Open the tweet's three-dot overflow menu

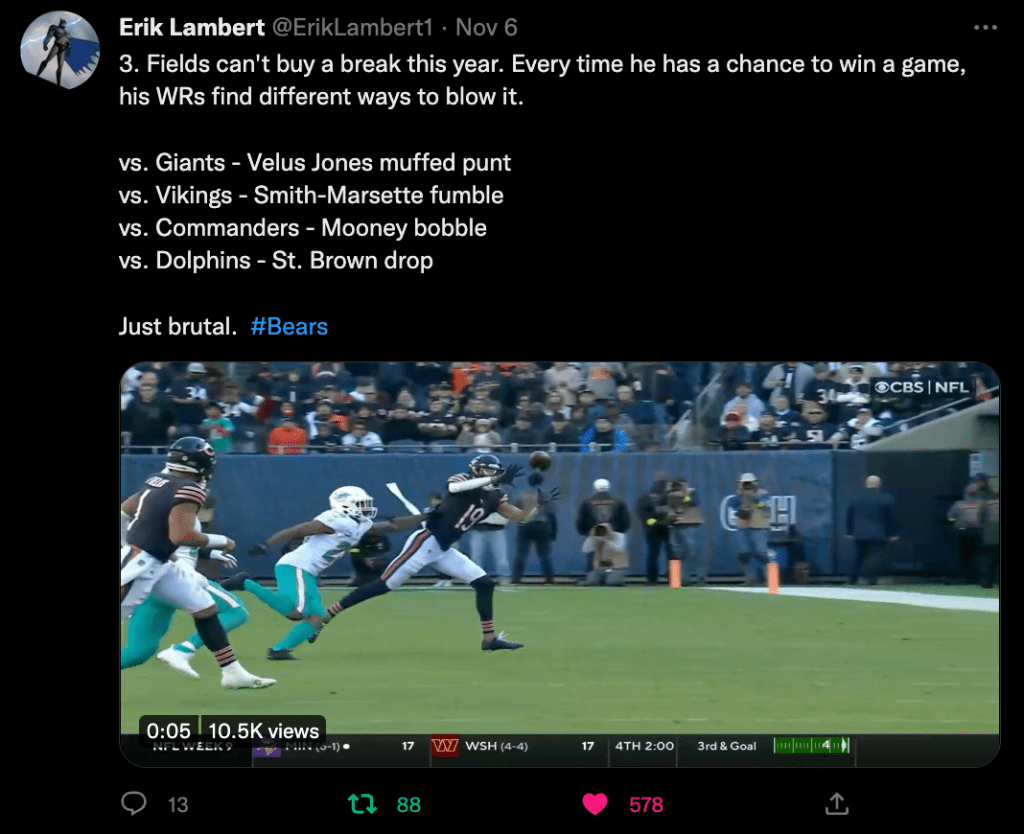(985, 28)
